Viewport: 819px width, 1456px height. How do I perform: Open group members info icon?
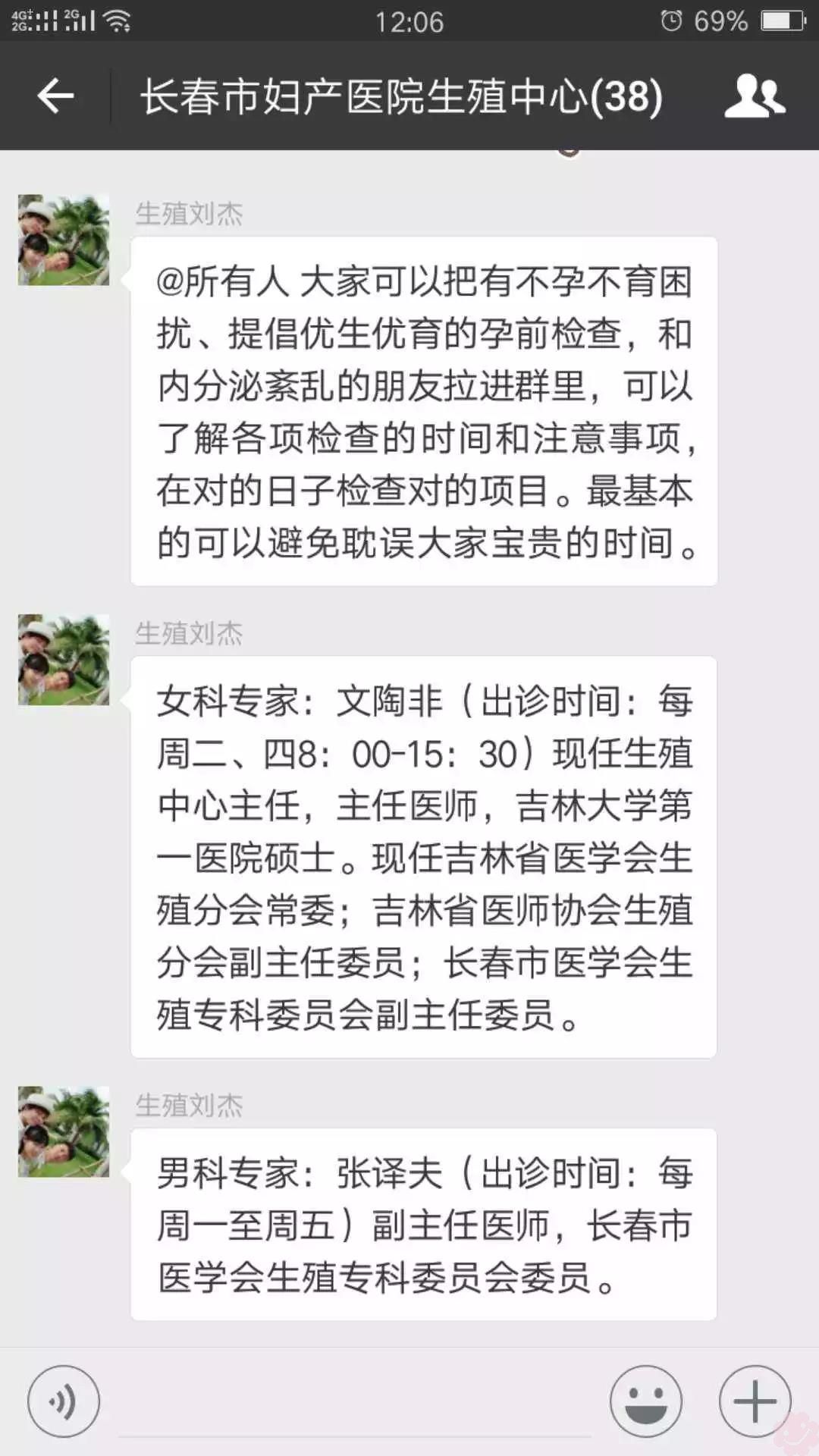click(754, 96)
